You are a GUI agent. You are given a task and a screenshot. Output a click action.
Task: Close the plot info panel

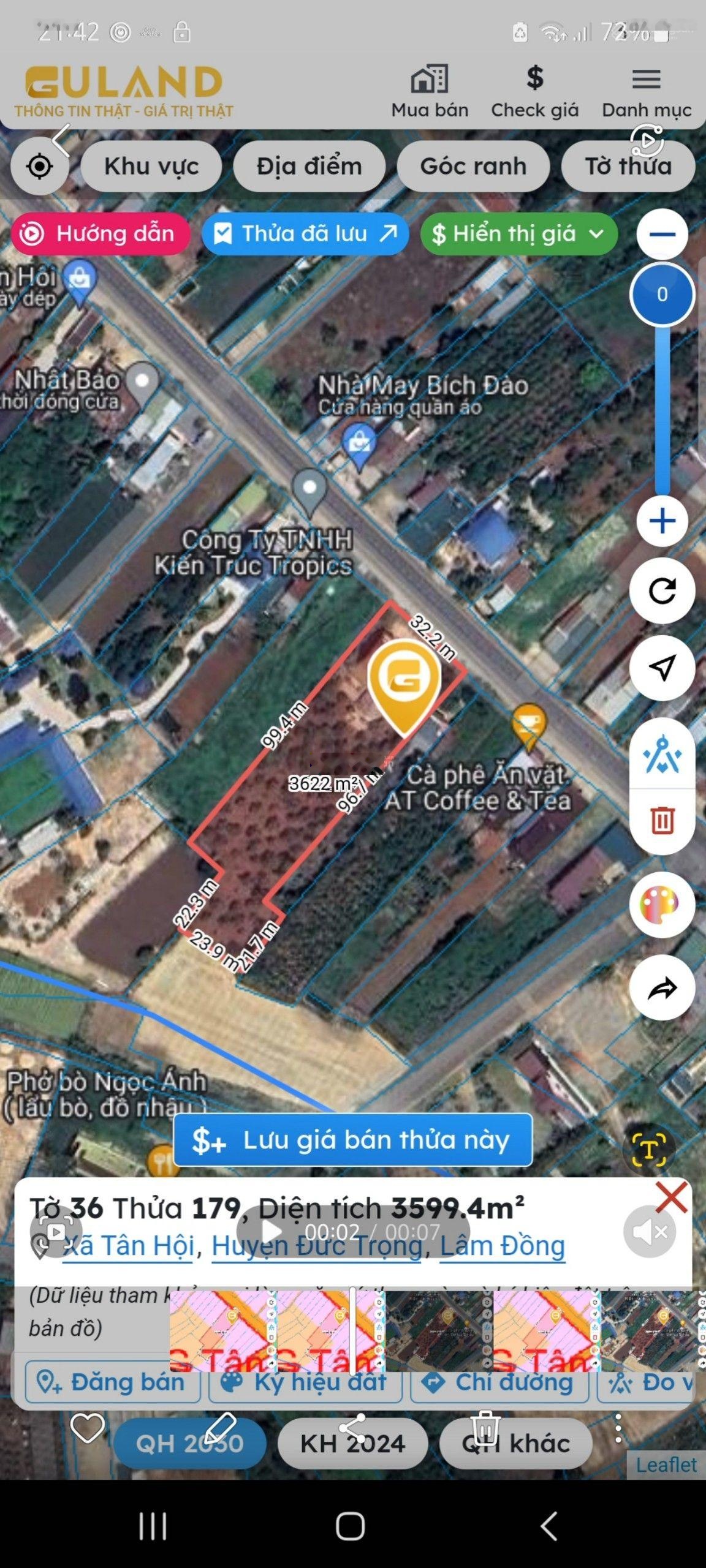[671, 1198]
